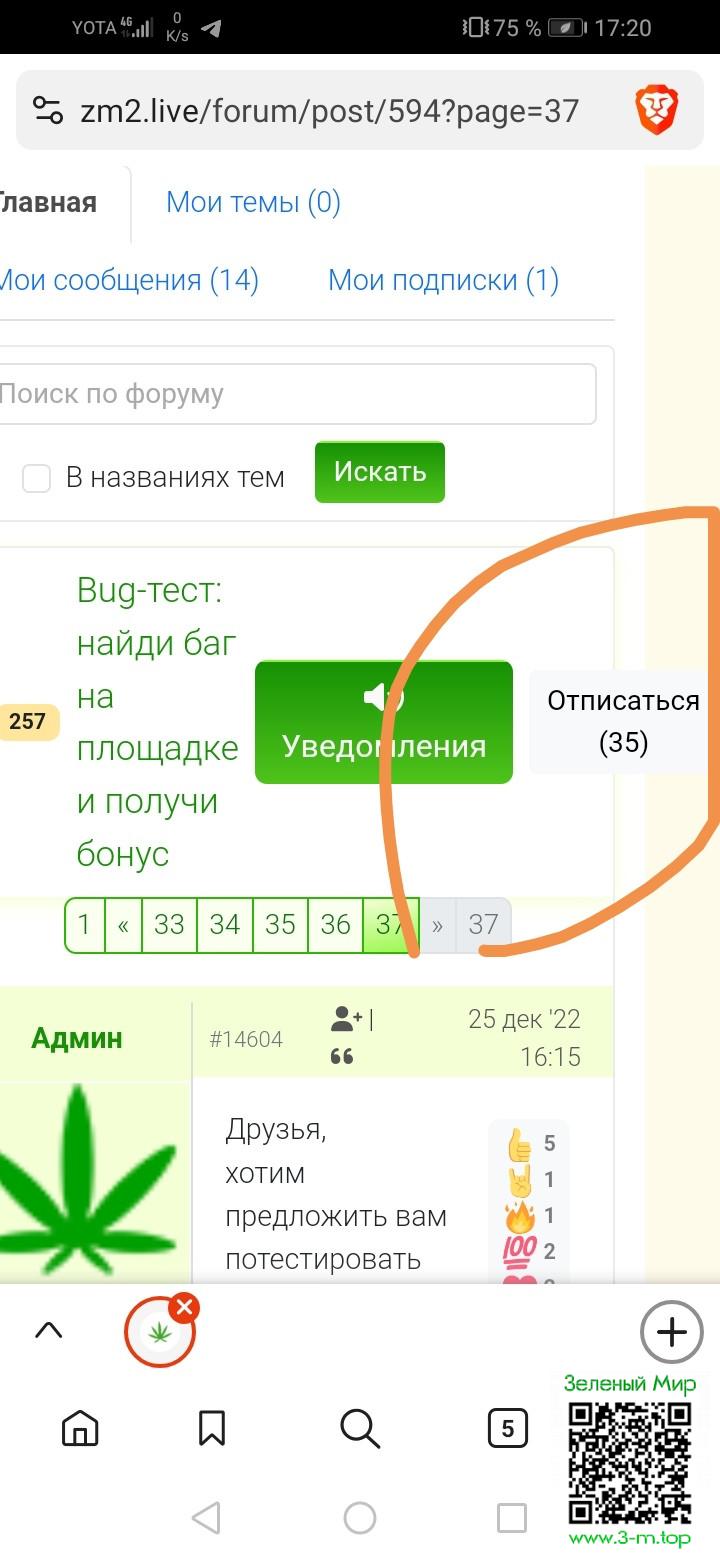
Task: Open Мои подписки (1) link
Action: coord(443,280)
